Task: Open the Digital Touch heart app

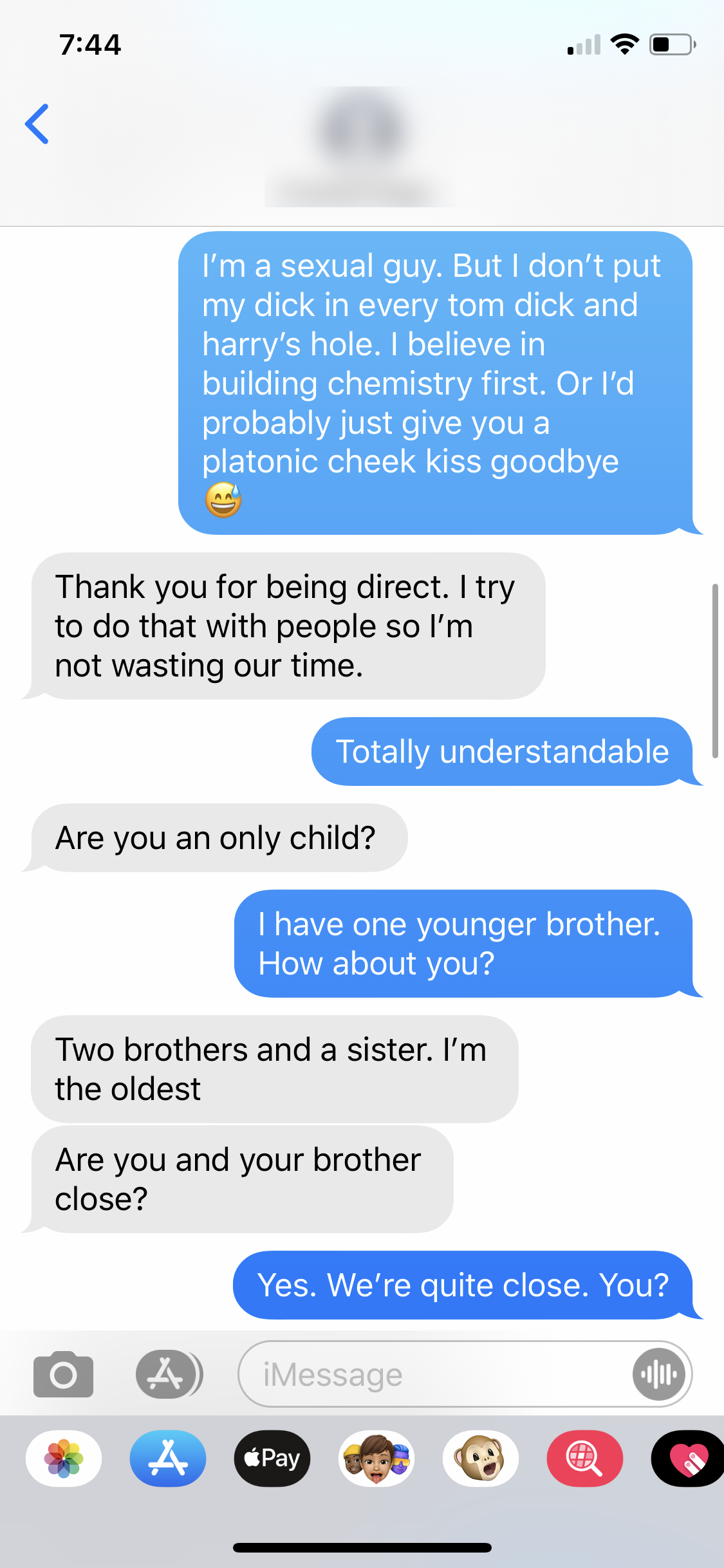Action: (x=688, y=1459)
